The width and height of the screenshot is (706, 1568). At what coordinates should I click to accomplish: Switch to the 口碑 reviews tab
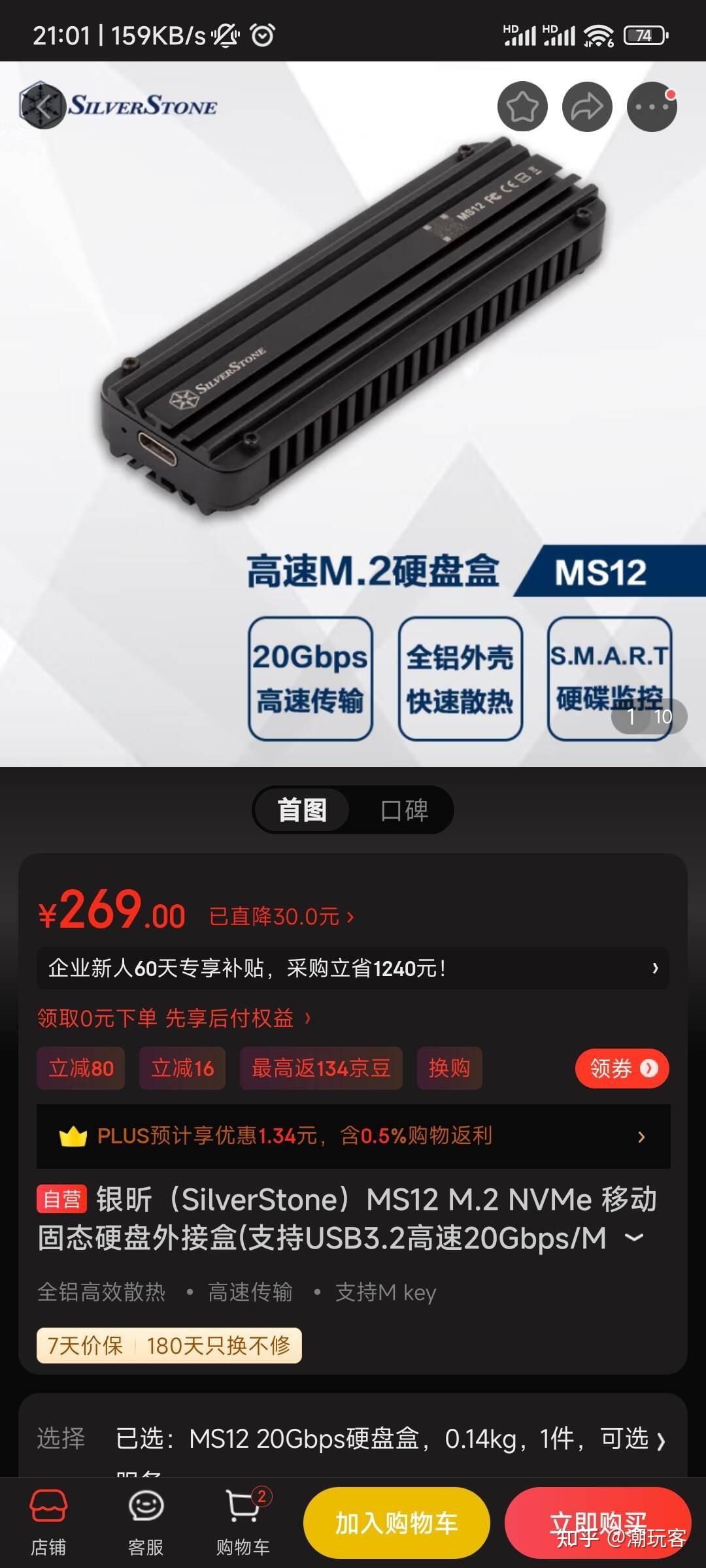pyautogui.click(x=405, y=809)
